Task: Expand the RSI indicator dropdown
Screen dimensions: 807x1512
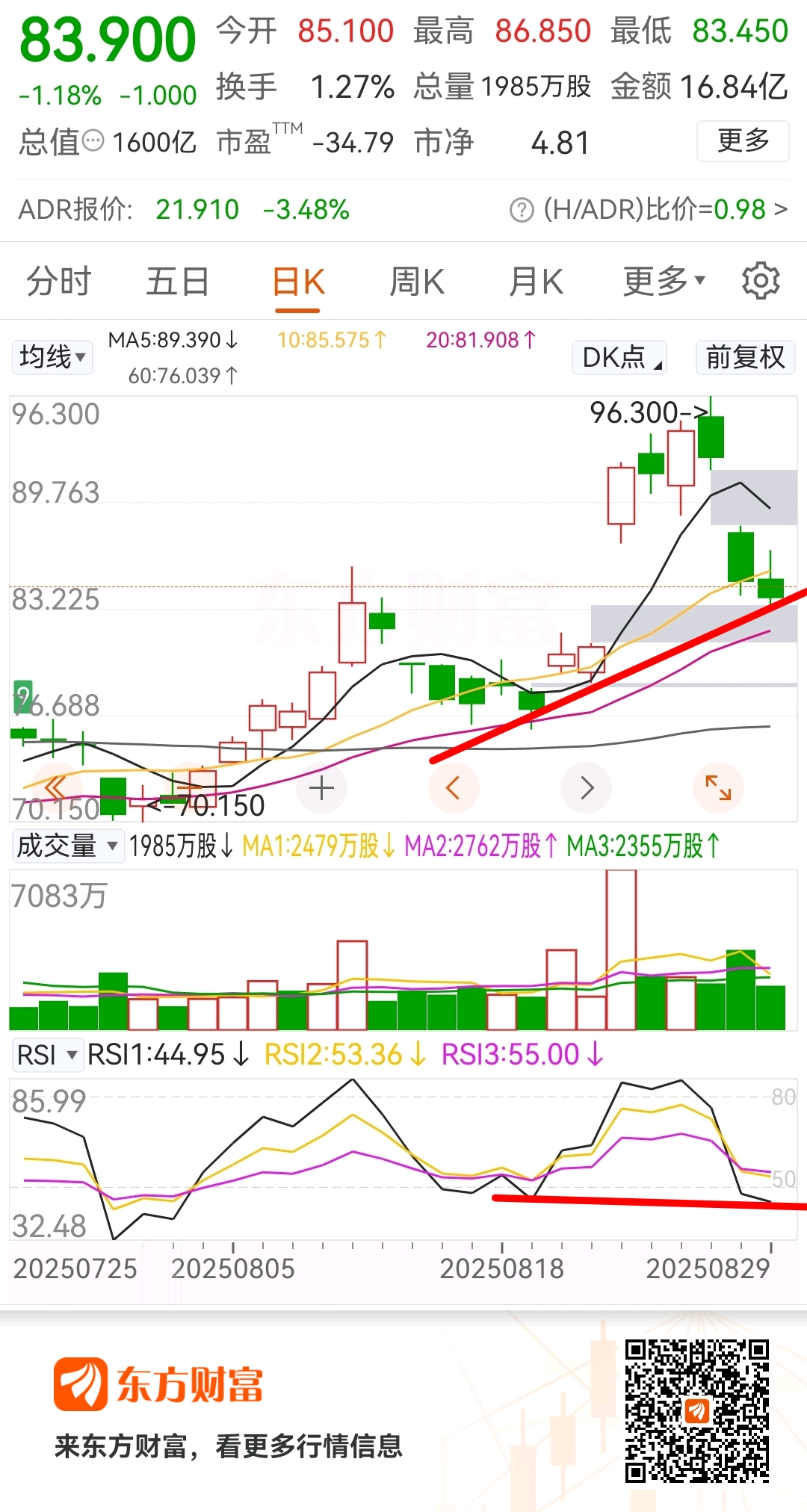Action: coord(48,1055)
